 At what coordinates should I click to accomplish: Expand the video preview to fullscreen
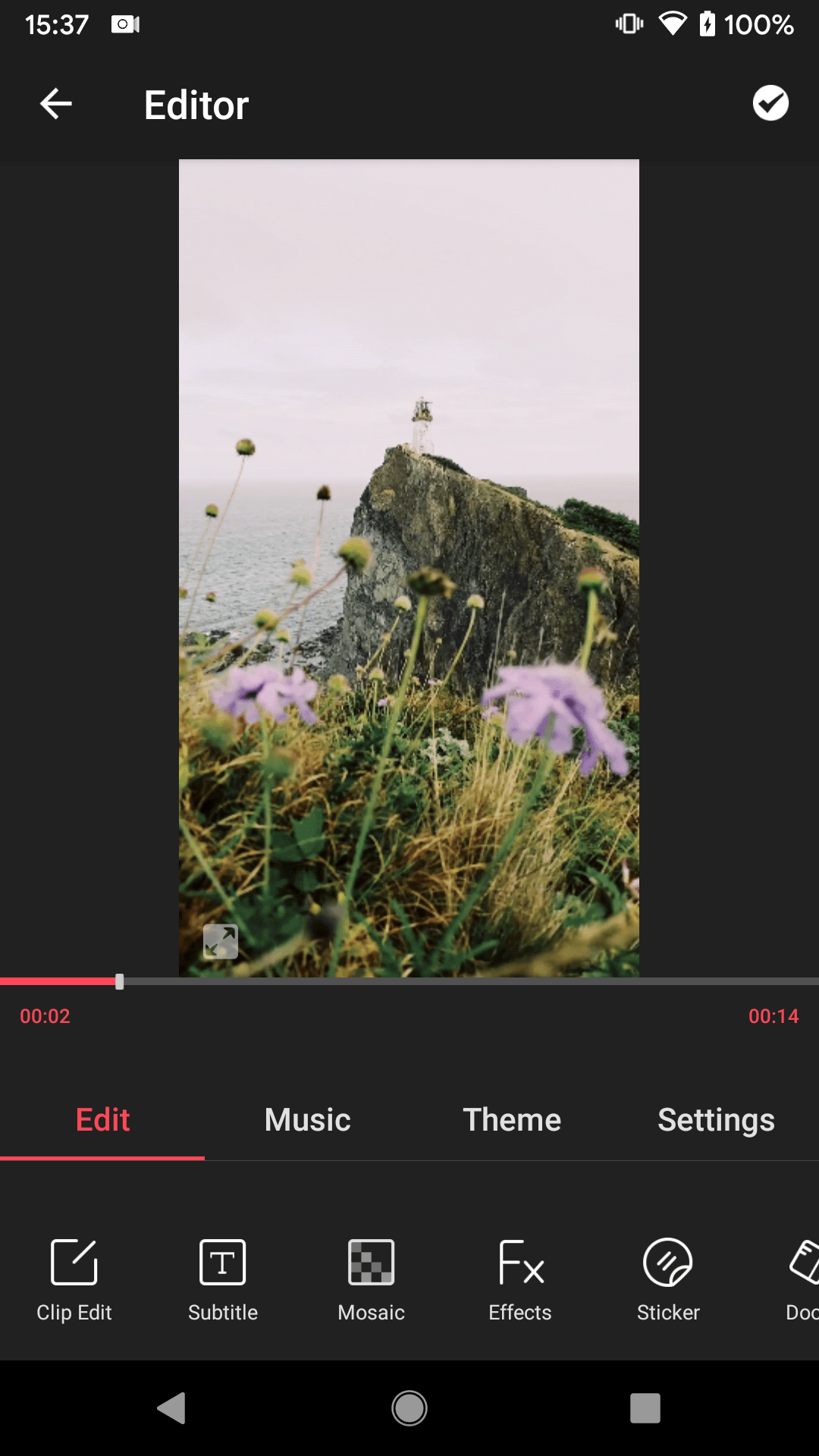coord(220,941)
